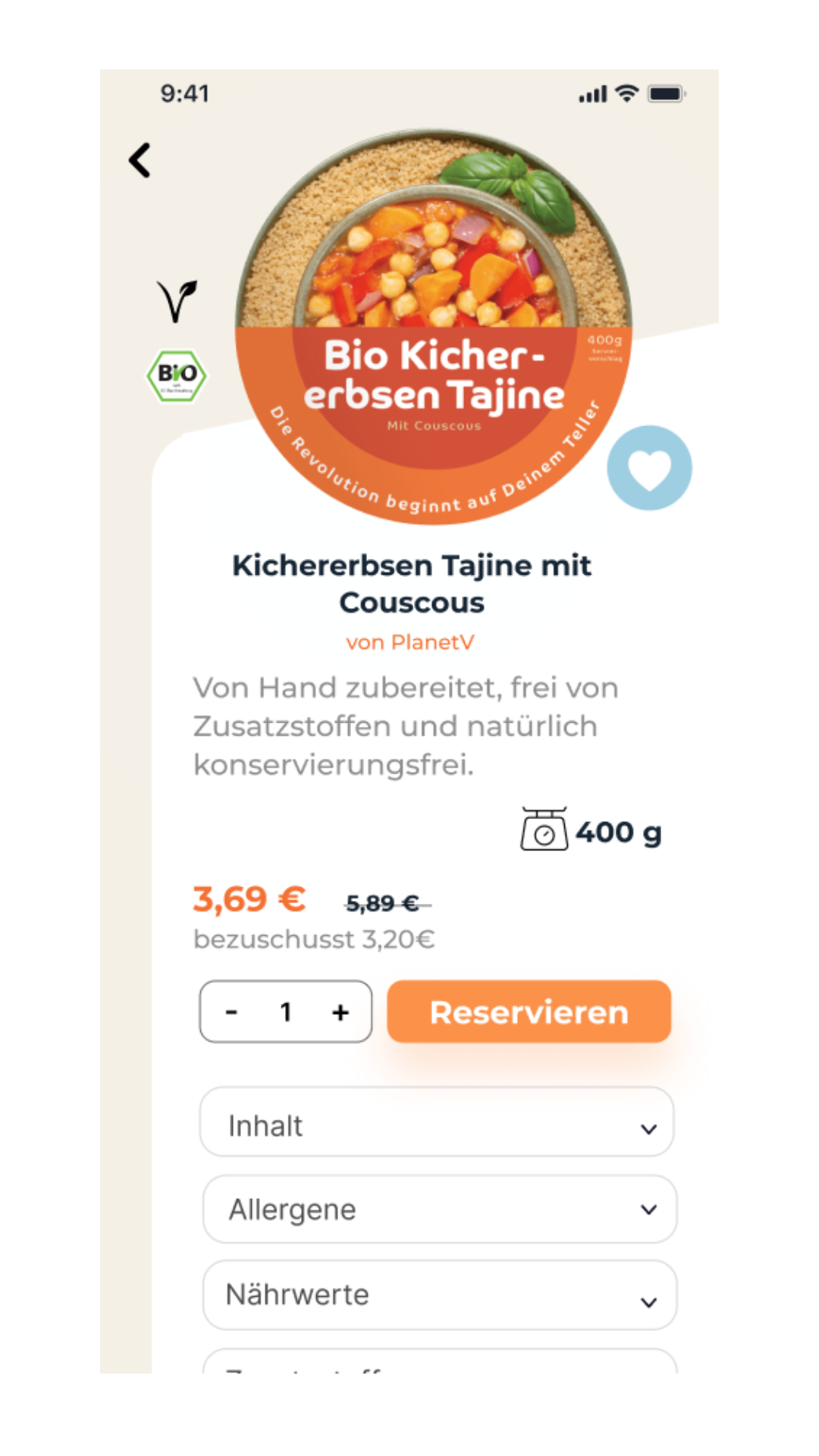Viewport: 819px width, 1456px height.
Task: Increase quantity with the plus button
Action: (x=340, y=1012)
